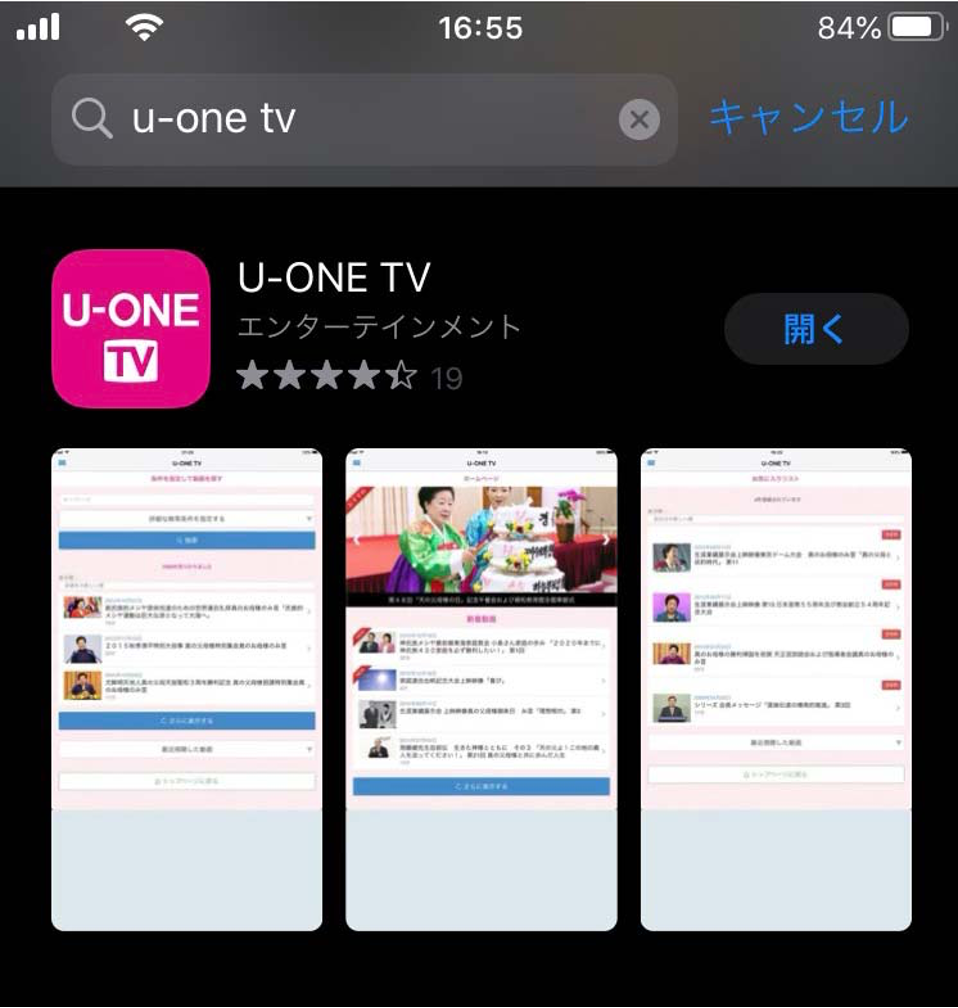
Task: Clear the search text
Action: coord(639,121)
